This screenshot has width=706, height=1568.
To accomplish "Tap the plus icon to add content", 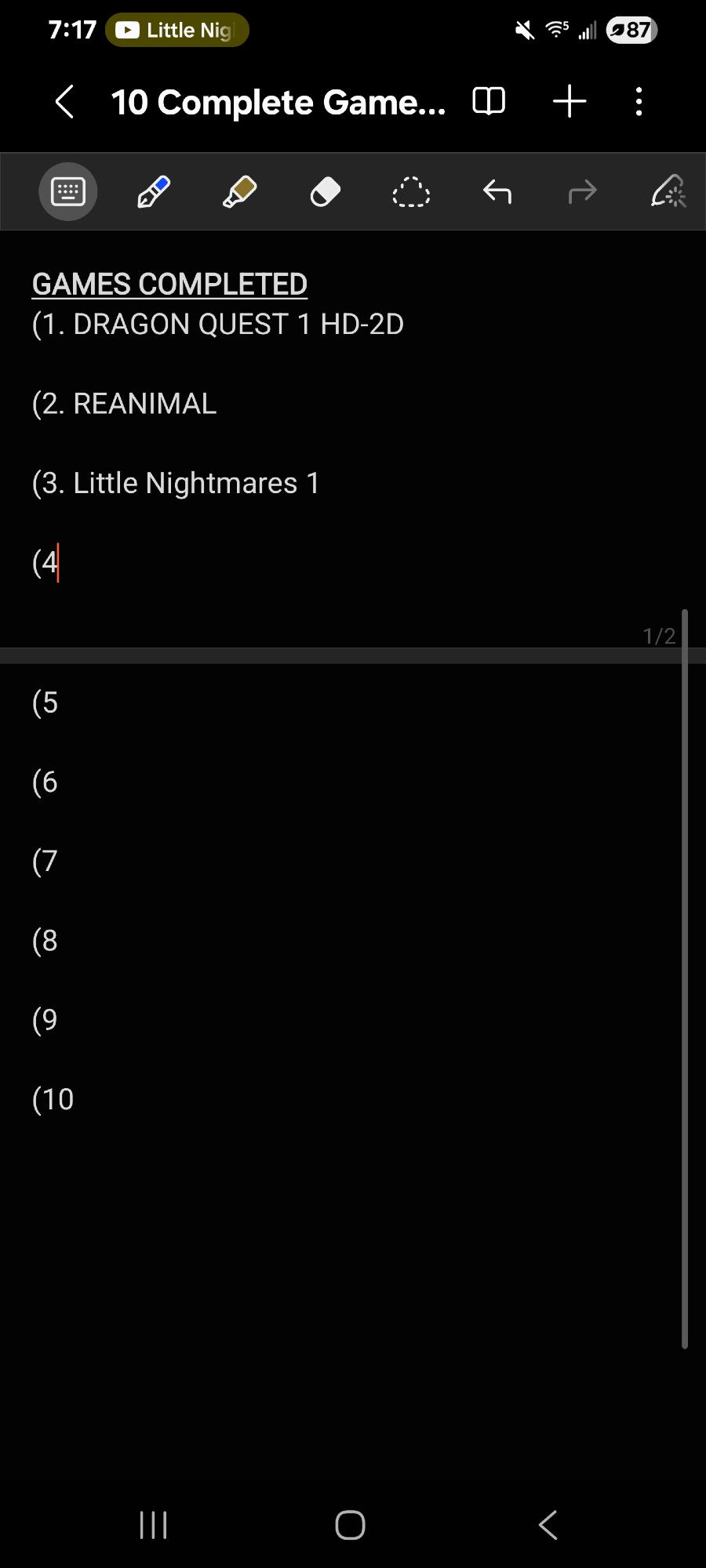I will pos(570,102).
